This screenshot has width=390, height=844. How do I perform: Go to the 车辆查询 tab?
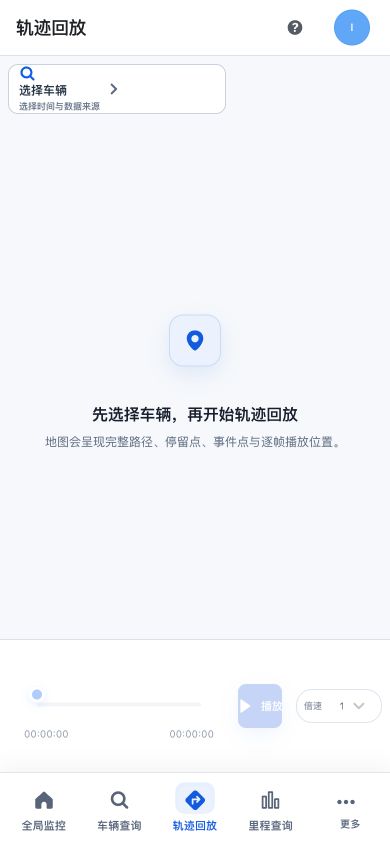point(119,809)
